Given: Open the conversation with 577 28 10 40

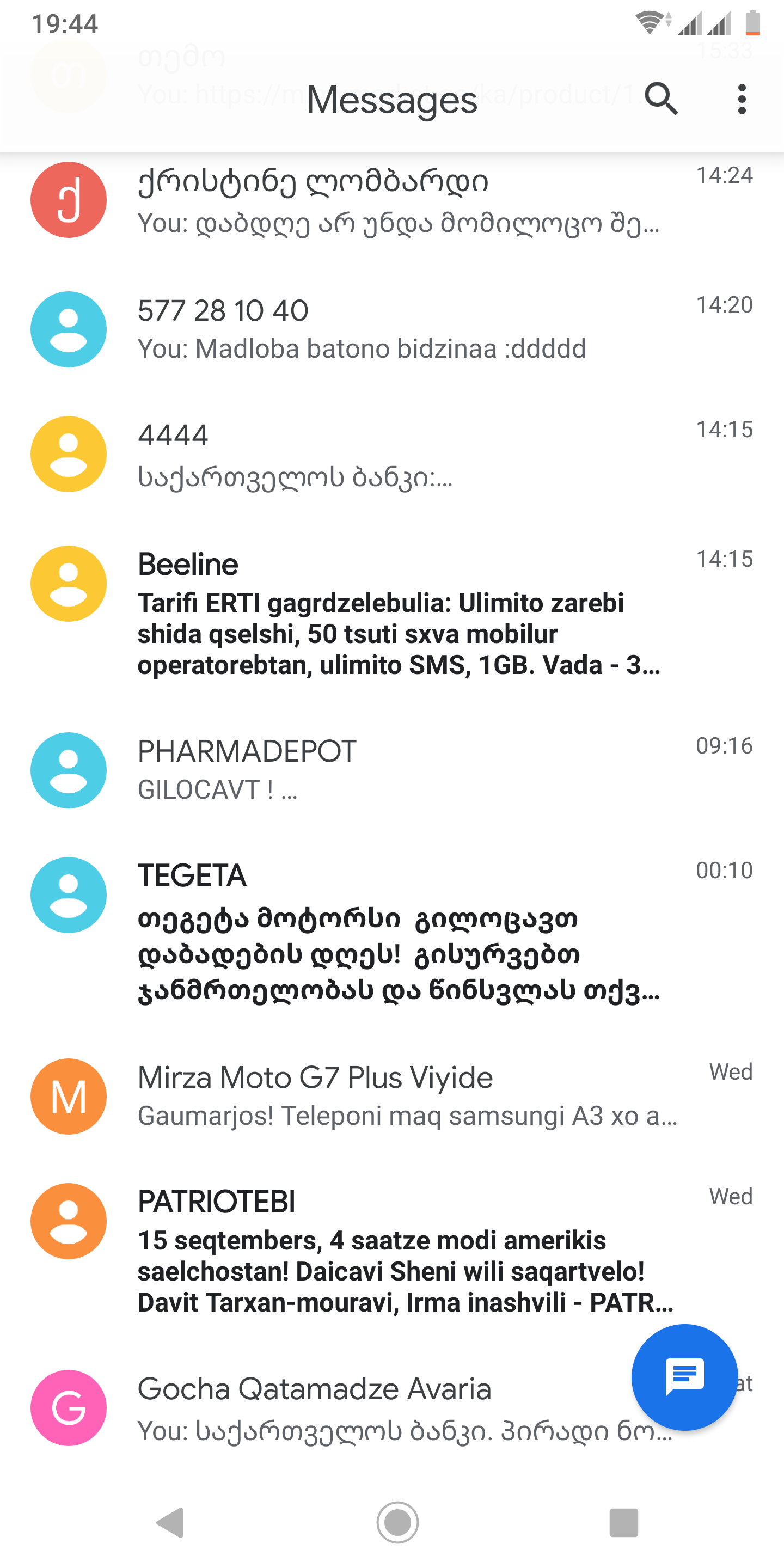Looking at the screenshot, I should pyautogui.click(x=390, y=329).
